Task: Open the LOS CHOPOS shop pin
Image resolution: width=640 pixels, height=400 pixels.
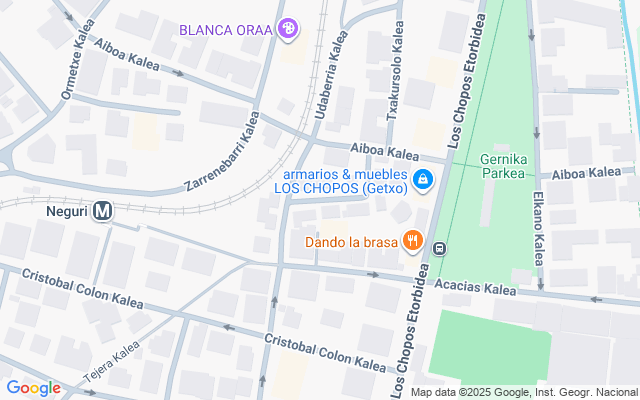Action: click(x=423, y=180)
